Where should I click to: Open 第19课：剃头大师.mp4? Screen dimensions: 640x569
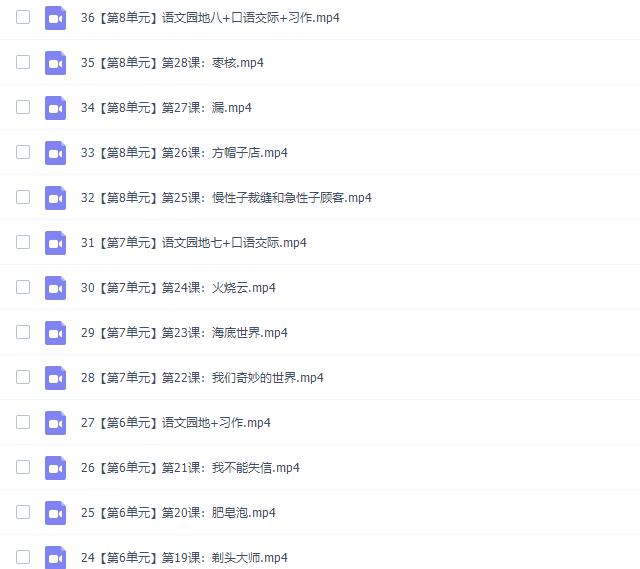click(184, 558)
